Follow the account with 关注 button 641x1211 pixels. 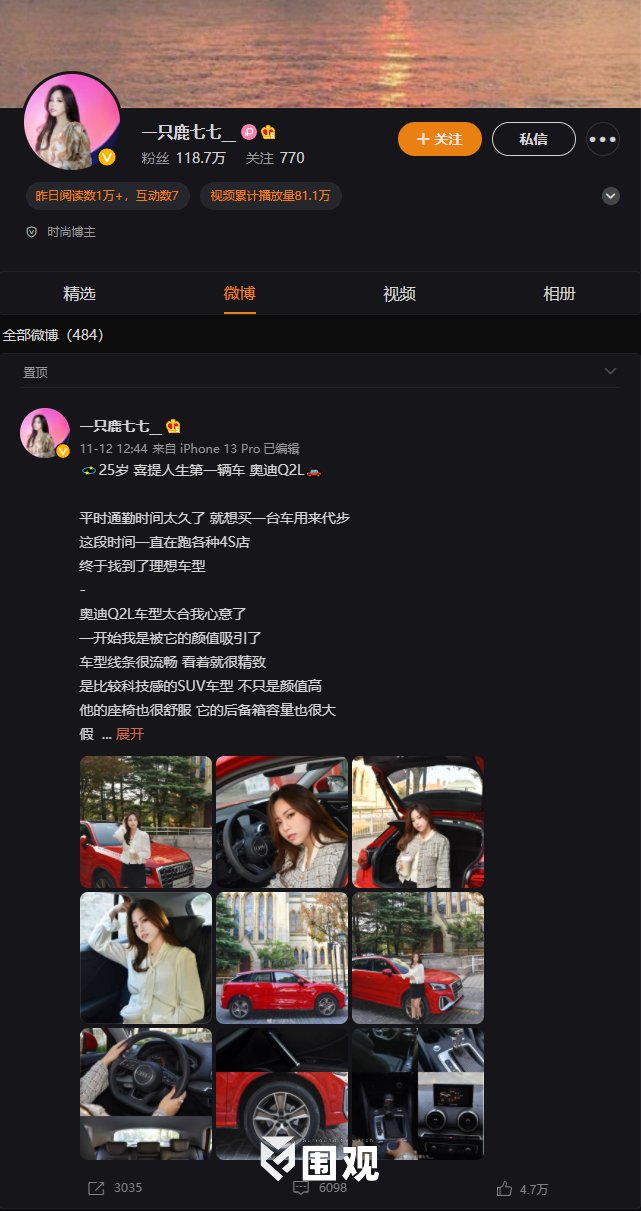(x=439, y=139)
